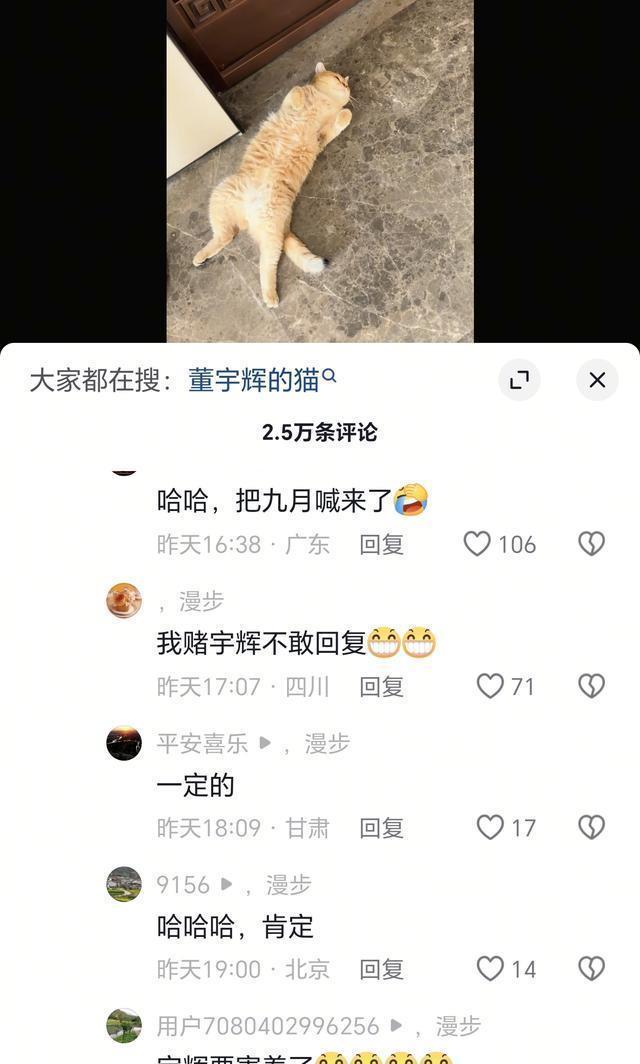
Task: Close the comments panel
Action: (597, 380)
